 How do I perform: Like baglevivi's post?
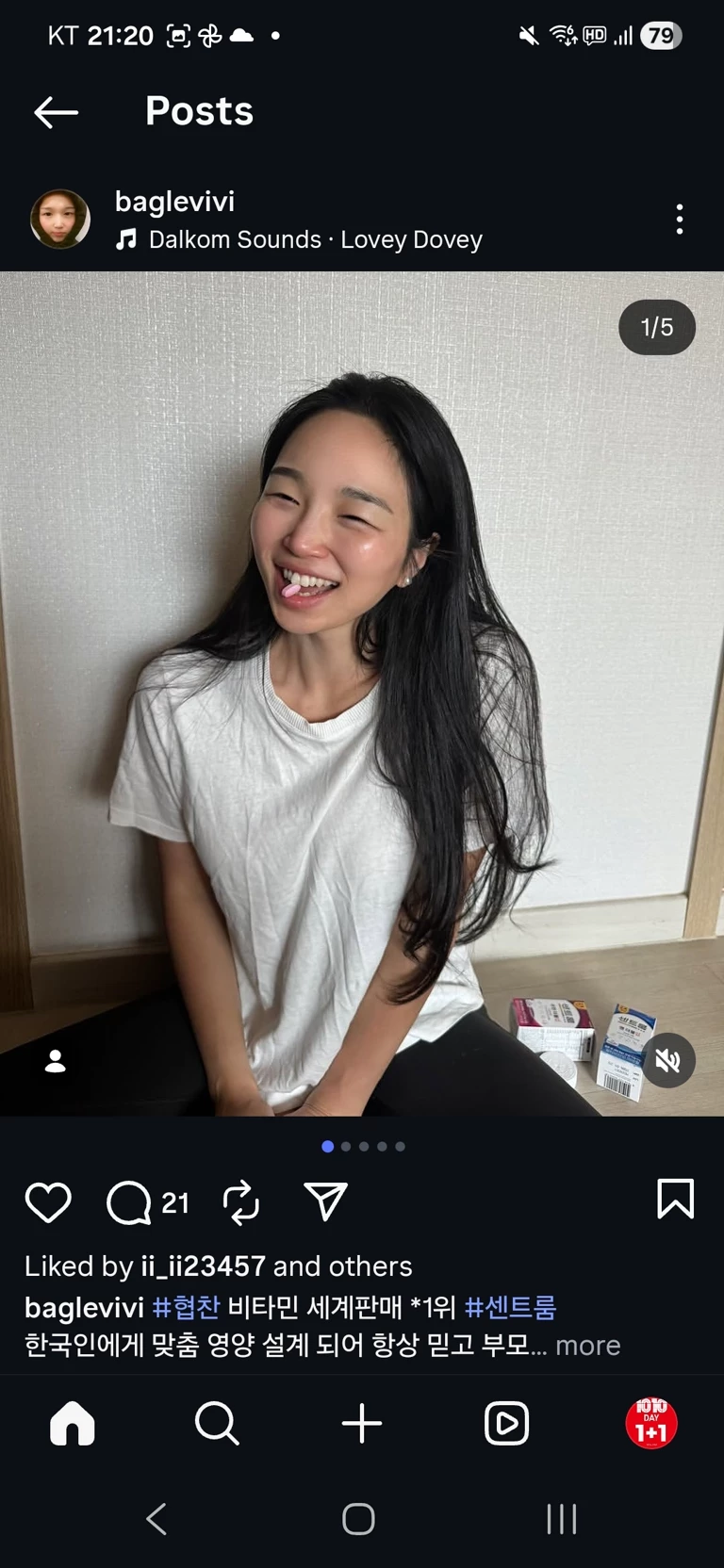48,1202
